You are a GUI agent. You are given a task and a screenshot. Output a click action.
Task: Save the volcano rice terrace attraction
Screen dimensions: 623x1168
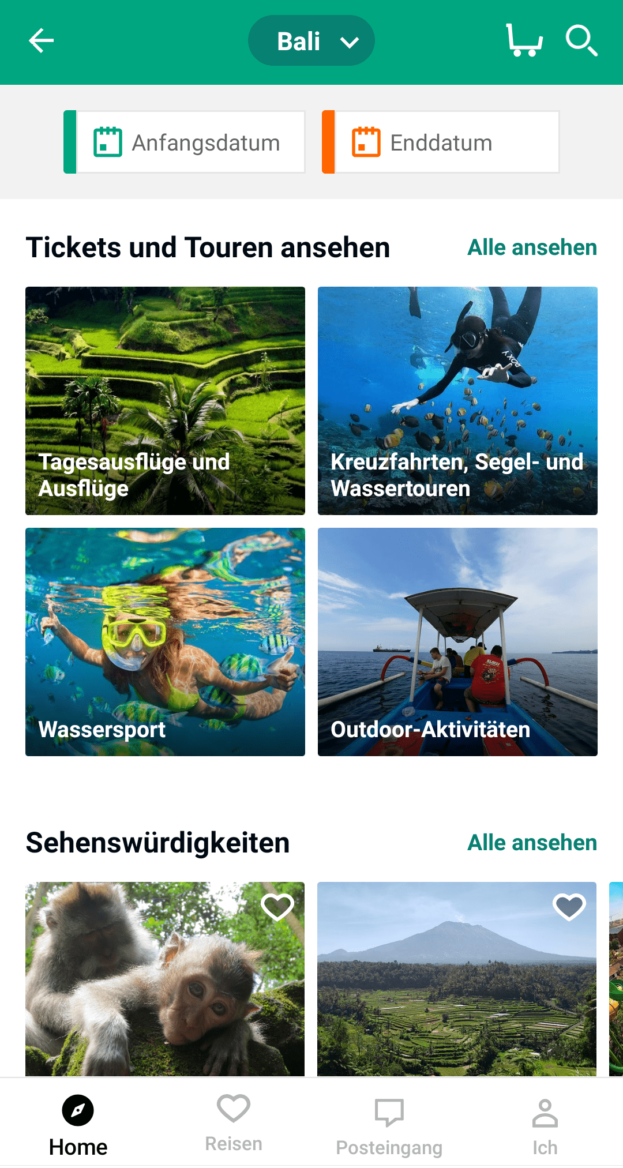coord(569,907)
